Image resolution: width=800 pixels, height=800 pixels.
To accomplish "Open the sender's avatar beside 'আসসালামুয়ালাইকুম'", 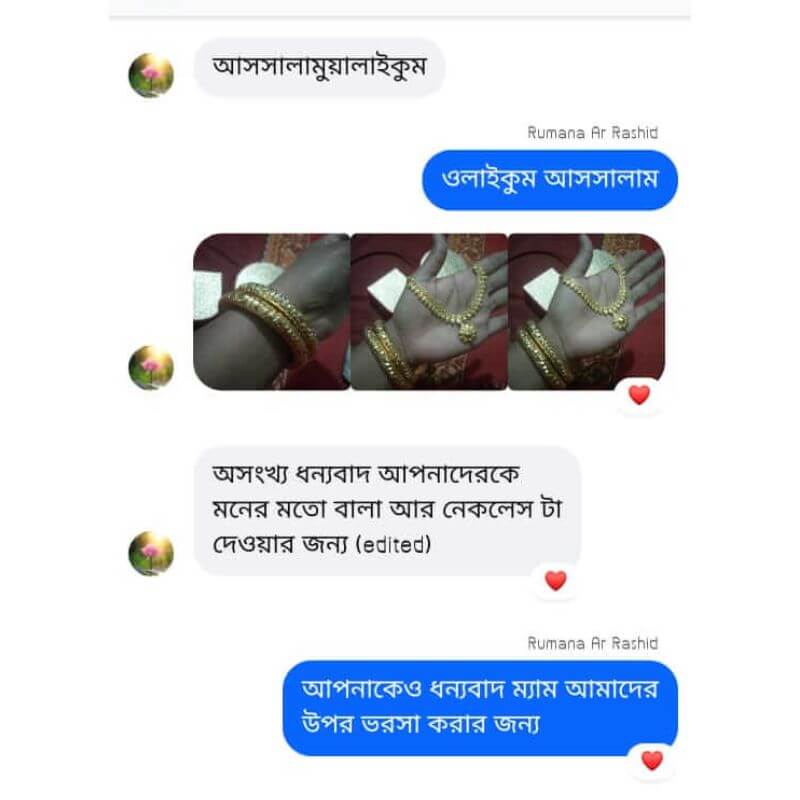I will [x=151, y=75].
